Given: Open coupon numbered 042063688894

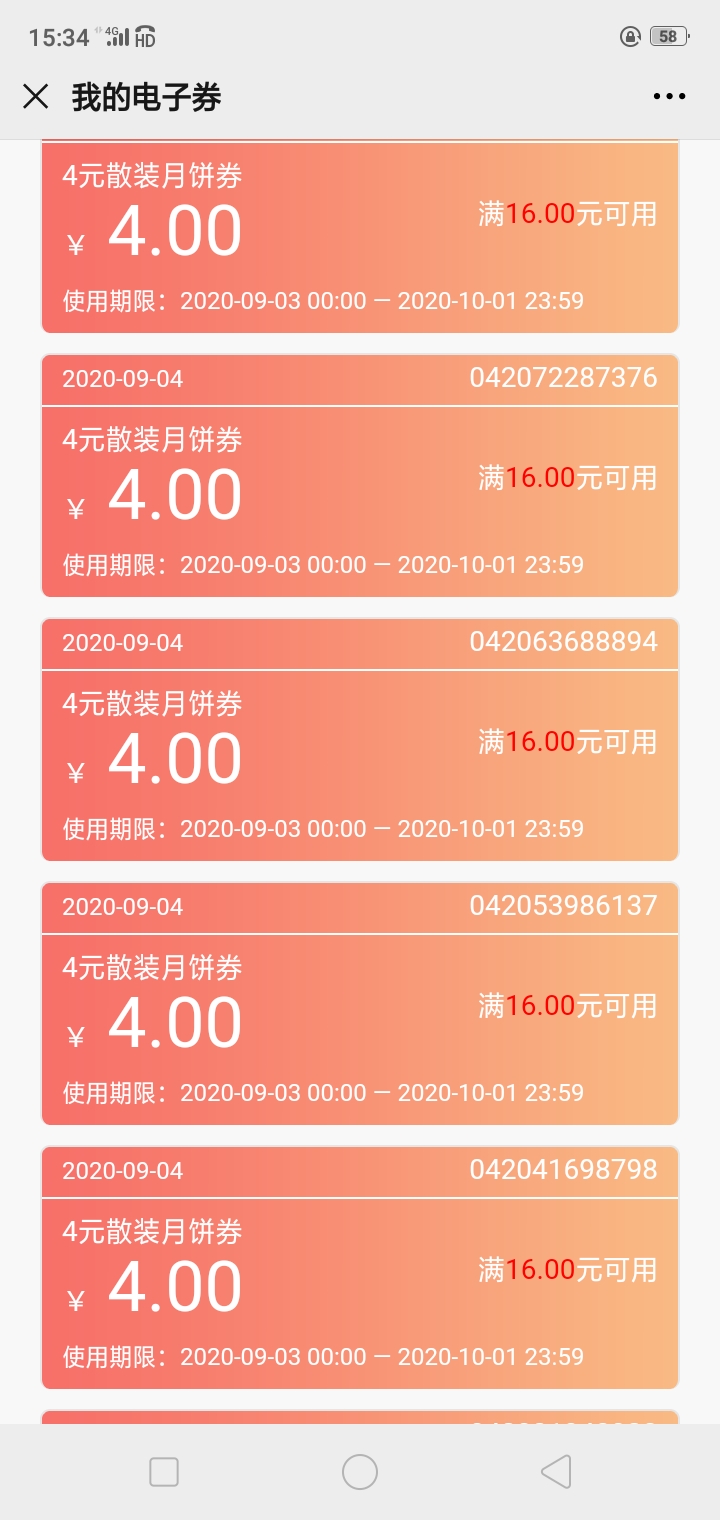Looking at the screenshot, I should coord(360,740).
